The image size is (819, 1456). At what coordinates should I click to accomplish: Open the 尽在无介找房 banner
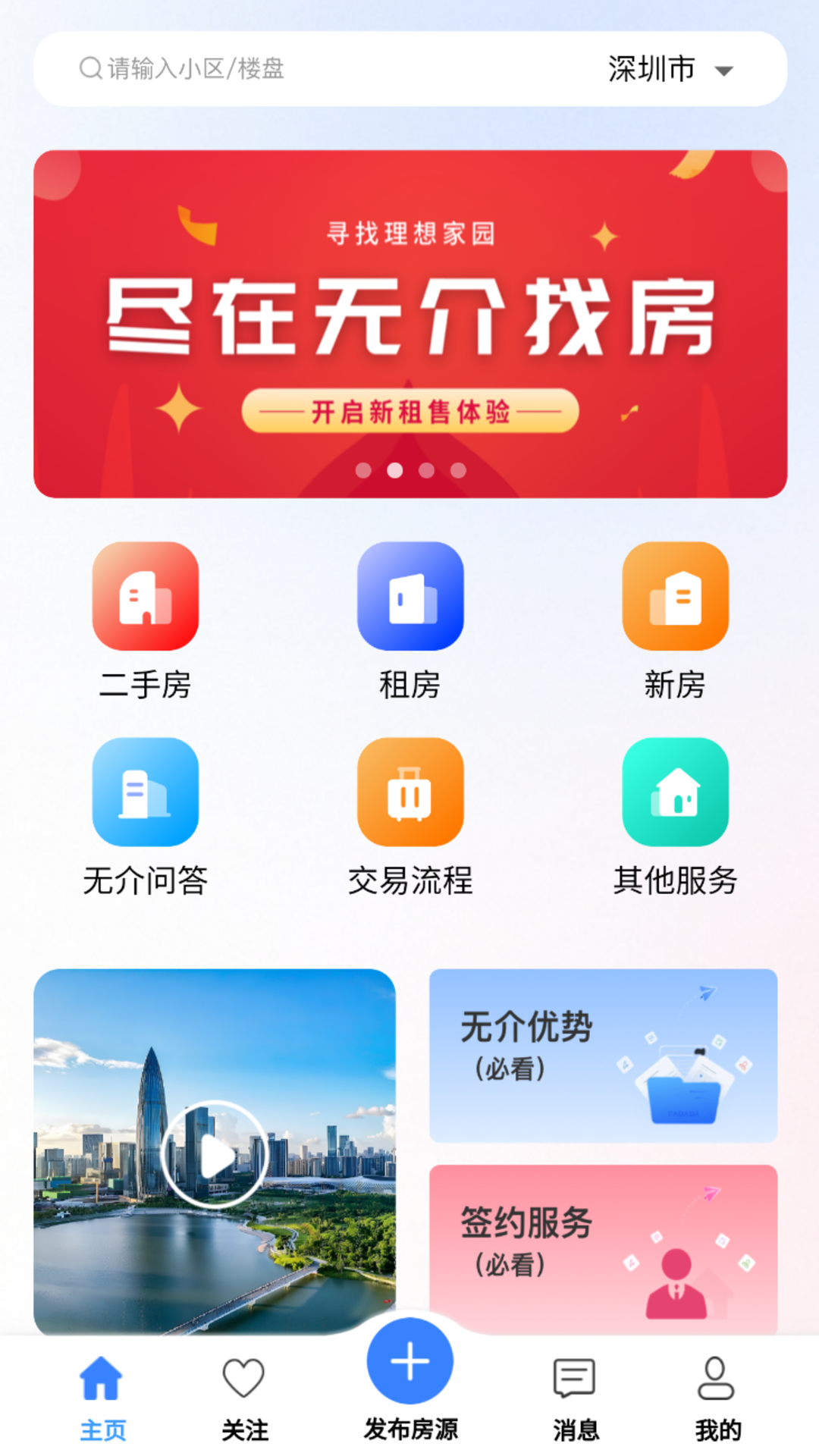(409, 324)
